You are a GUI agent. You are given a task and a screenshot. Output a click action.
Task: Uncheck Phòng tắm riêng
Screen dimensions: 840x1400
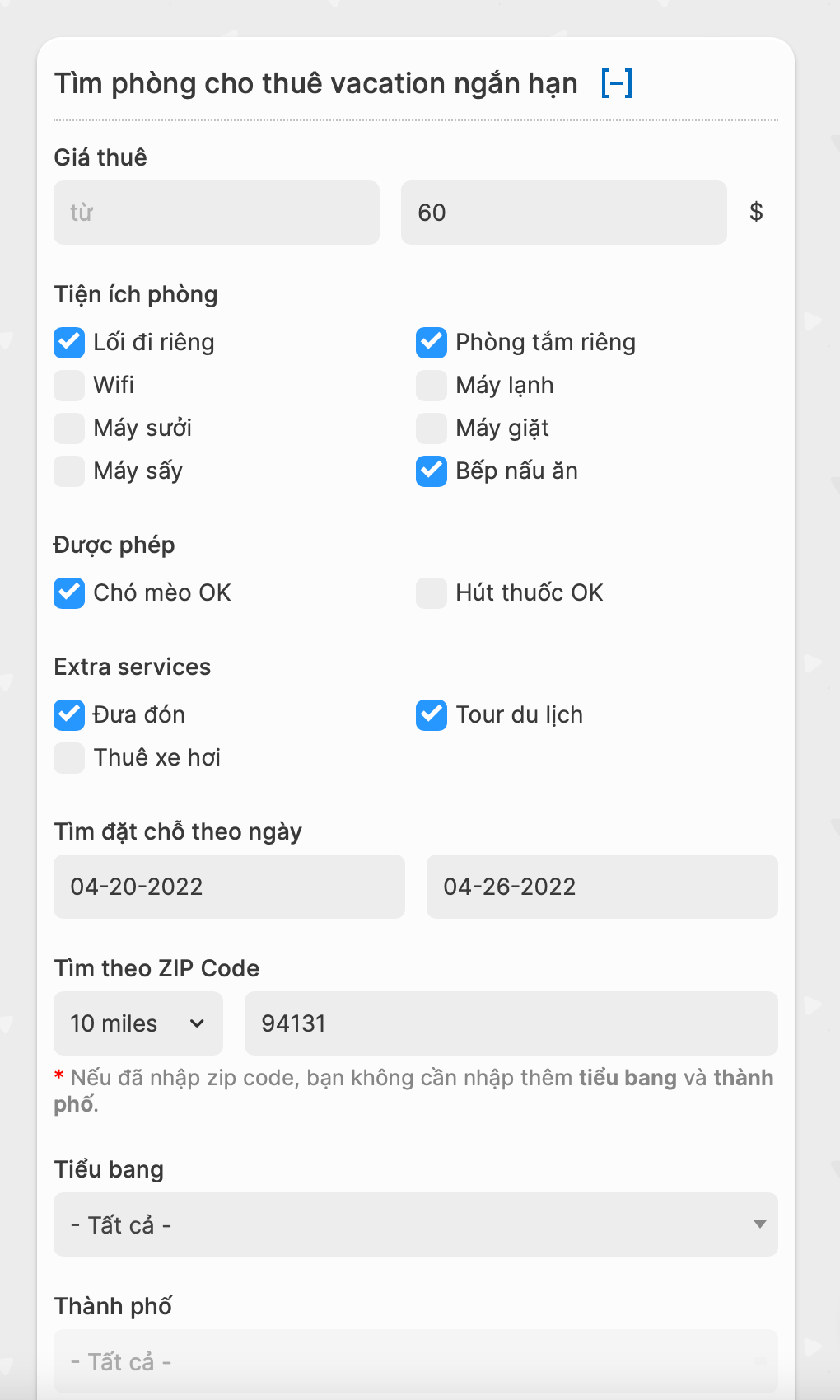(x=432, y=343)
